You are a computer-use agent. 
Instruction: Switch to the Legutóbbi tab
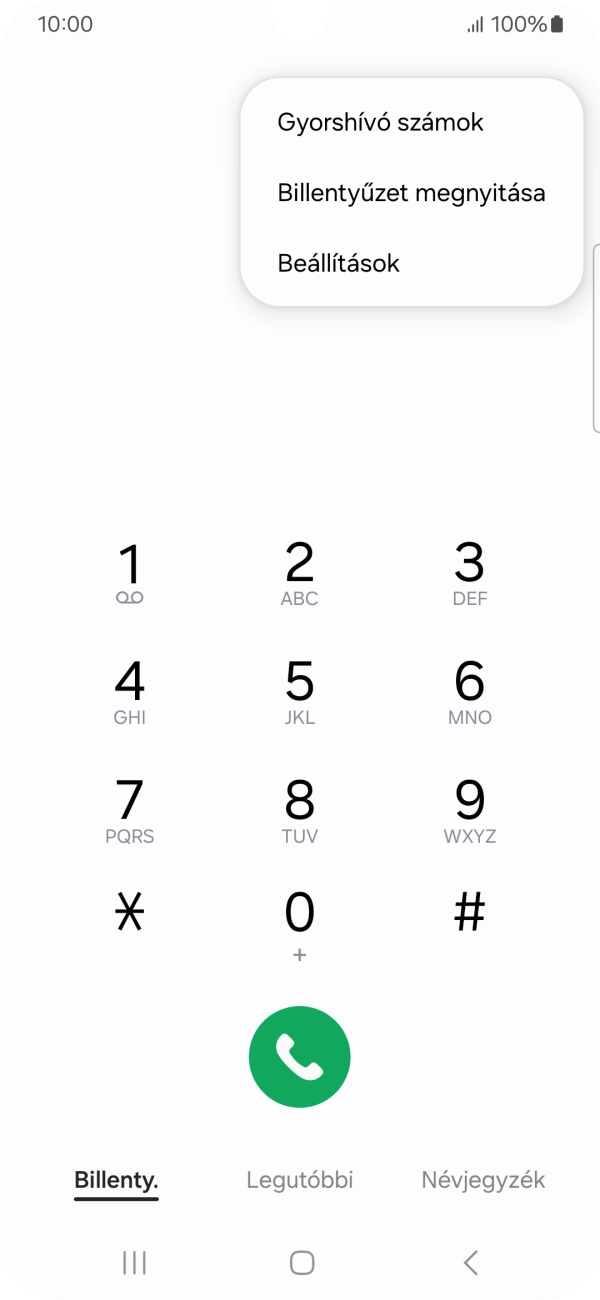tap(300, 1180)
